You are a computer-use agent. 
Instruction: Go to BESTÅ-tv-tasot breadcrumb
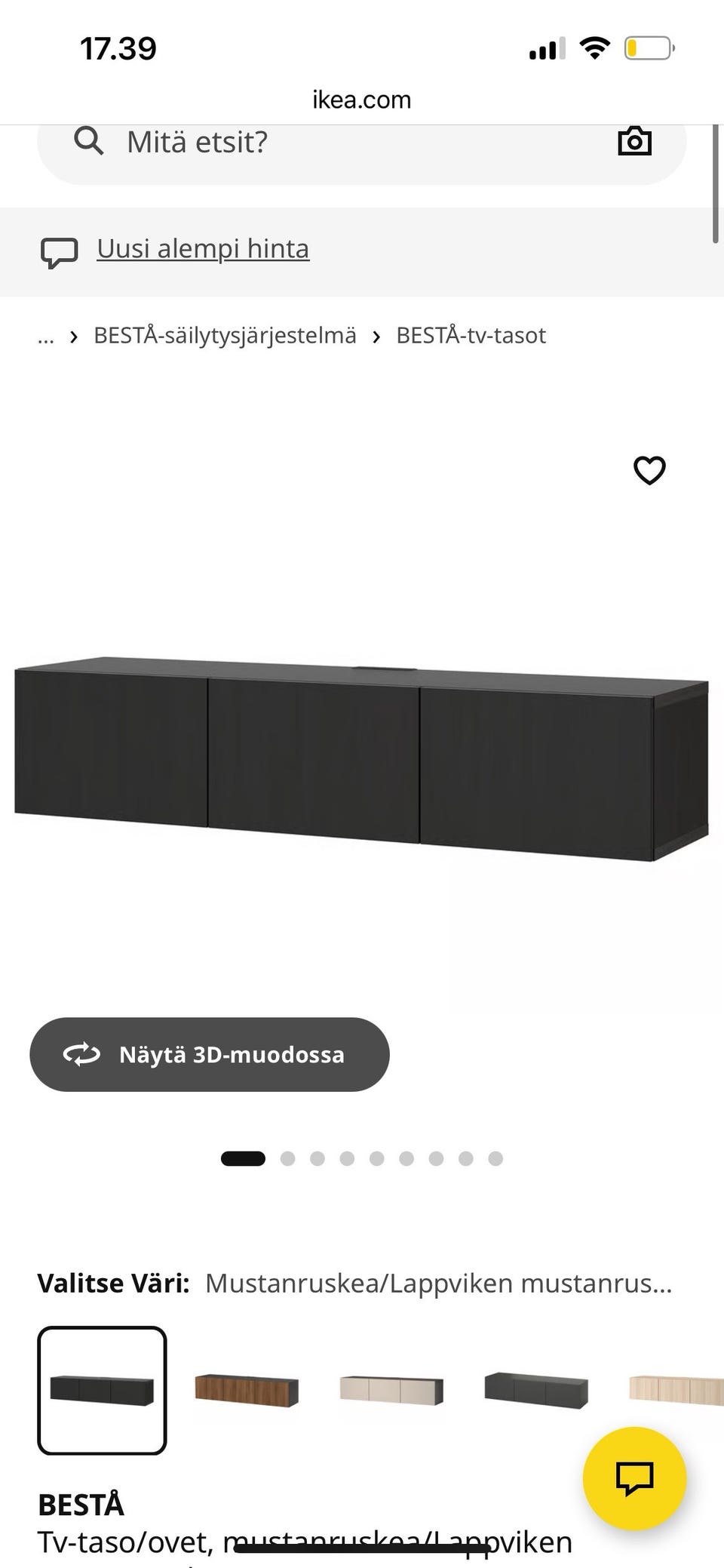471,335
